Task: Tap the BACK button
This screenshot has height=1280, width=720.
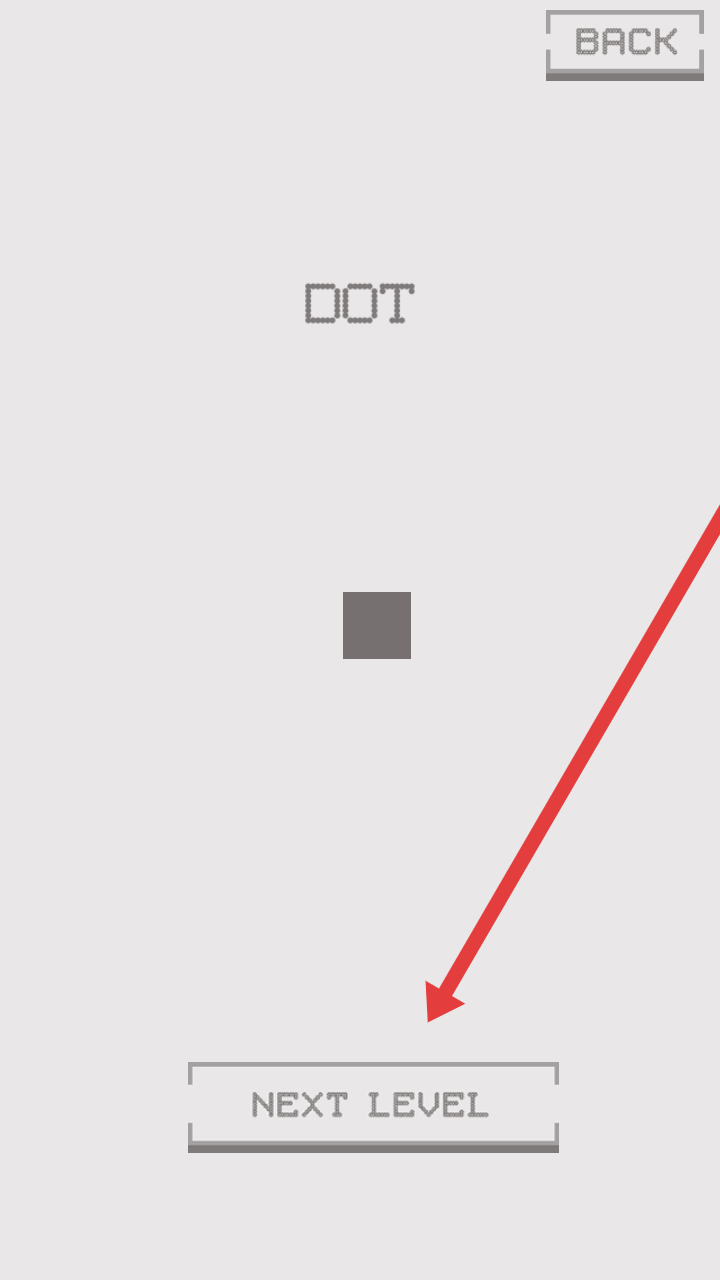Action: [x=625, y=43]
